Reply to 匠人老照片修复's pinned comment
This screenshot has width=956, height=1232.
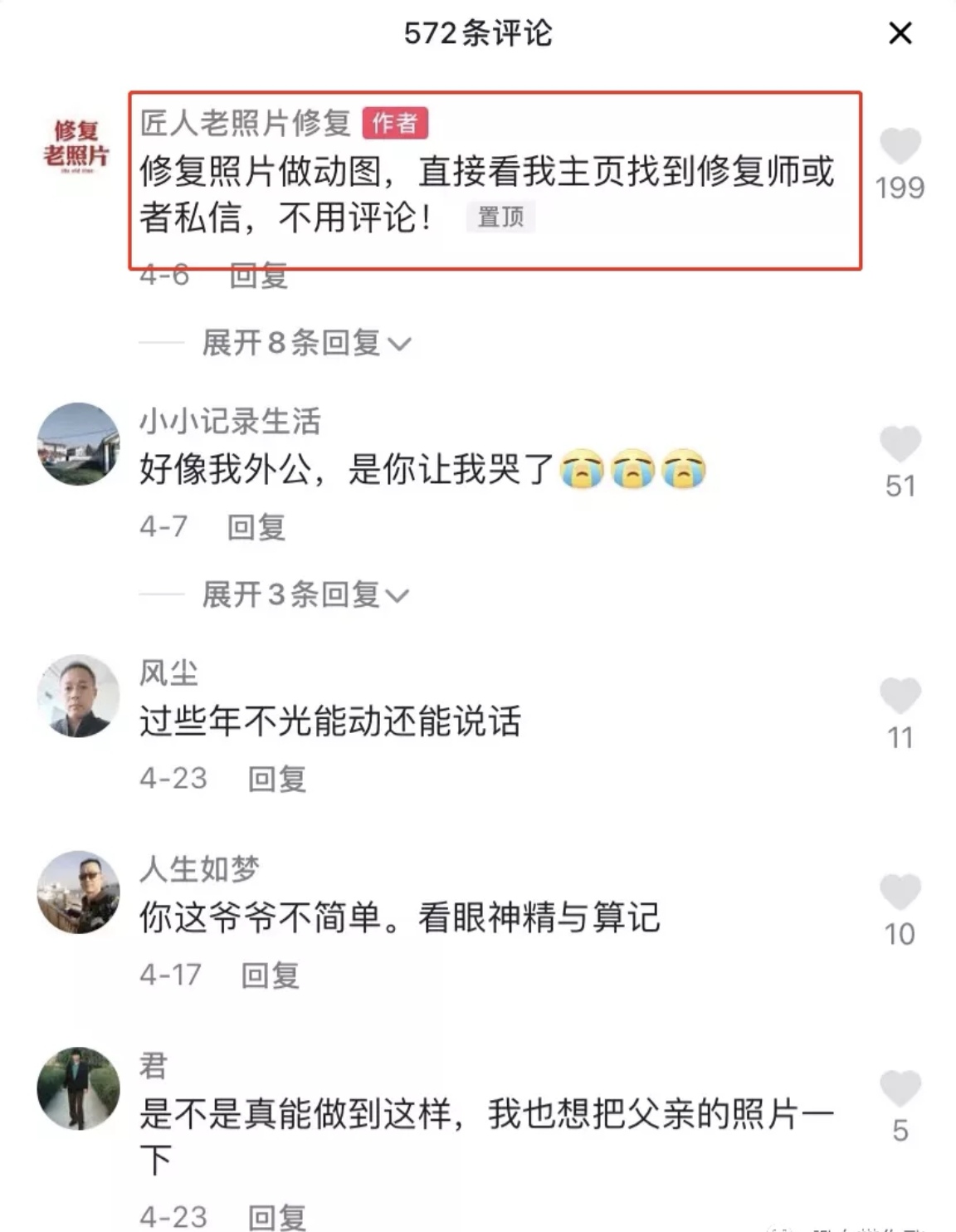tap(258, 276)
